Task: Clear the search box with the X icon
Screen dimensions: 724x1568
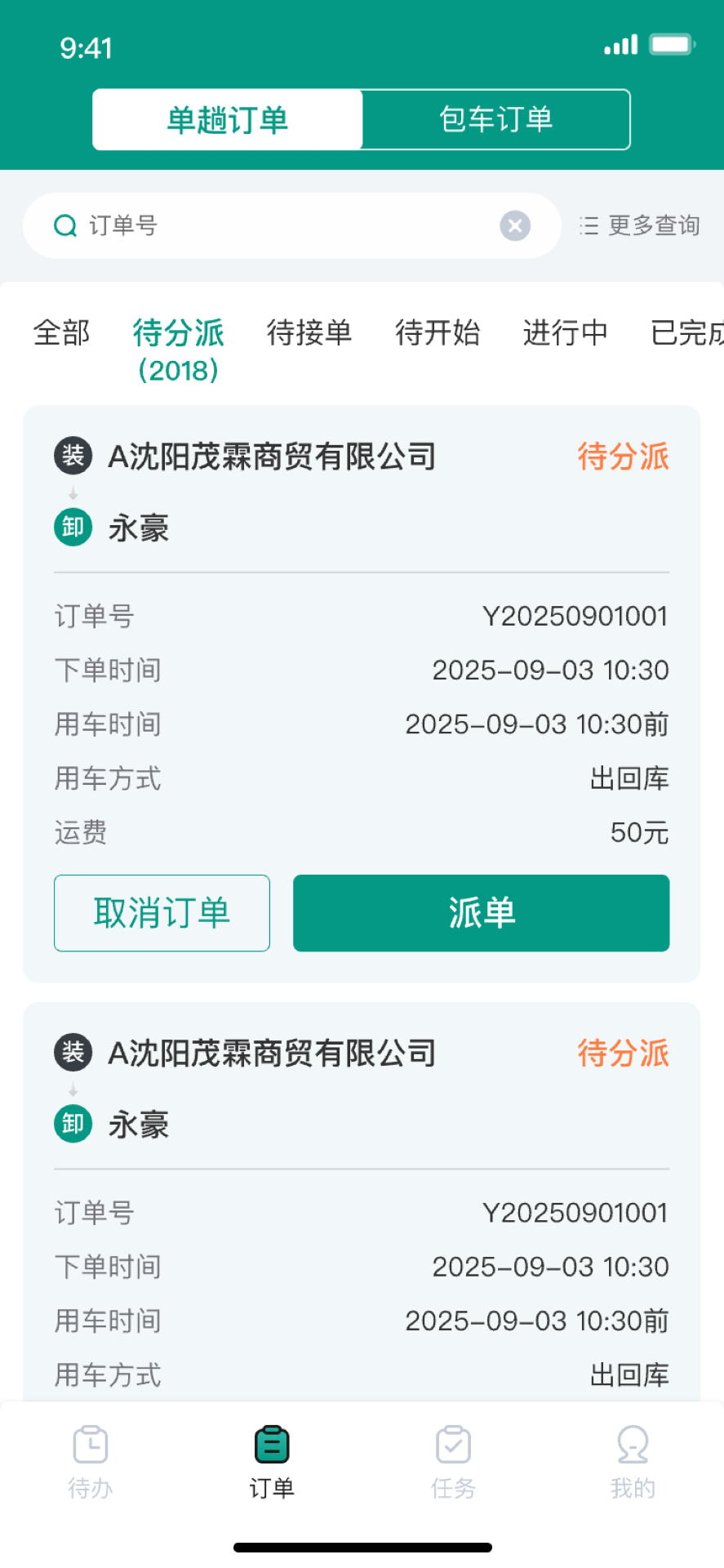Action: [515, 225]
